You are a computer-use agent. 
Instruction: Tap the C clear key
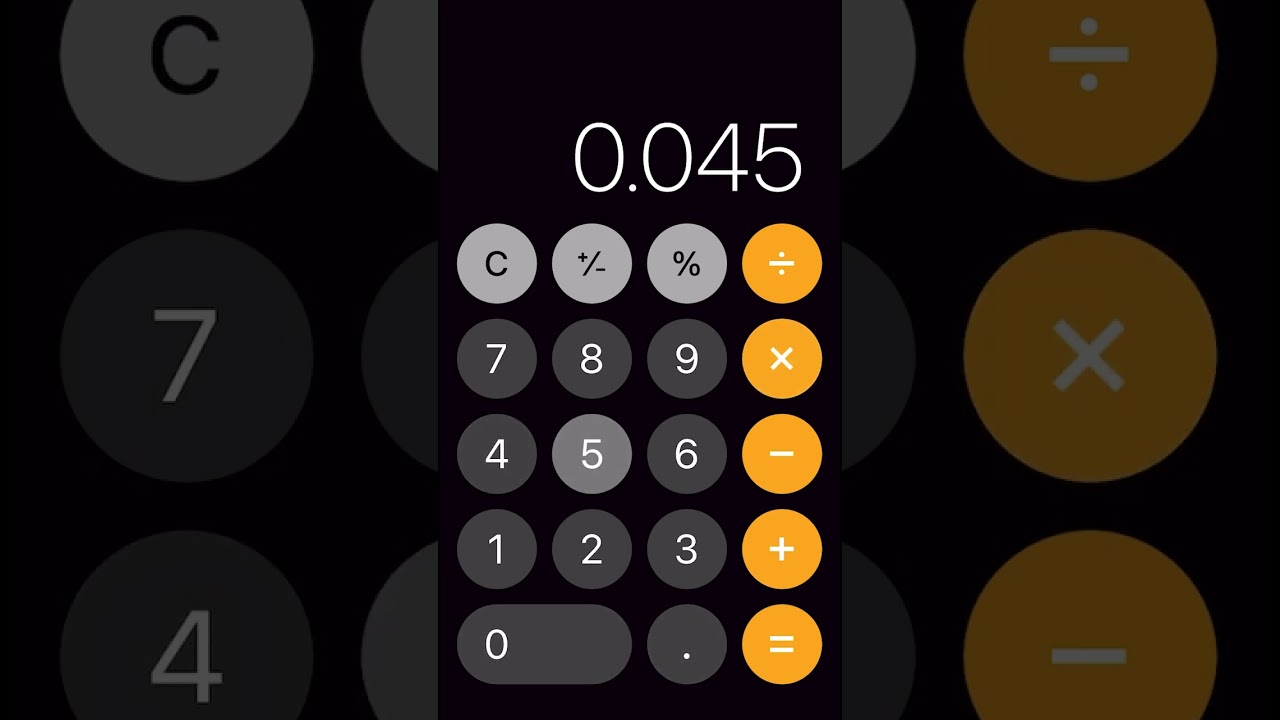click(496, 264)
